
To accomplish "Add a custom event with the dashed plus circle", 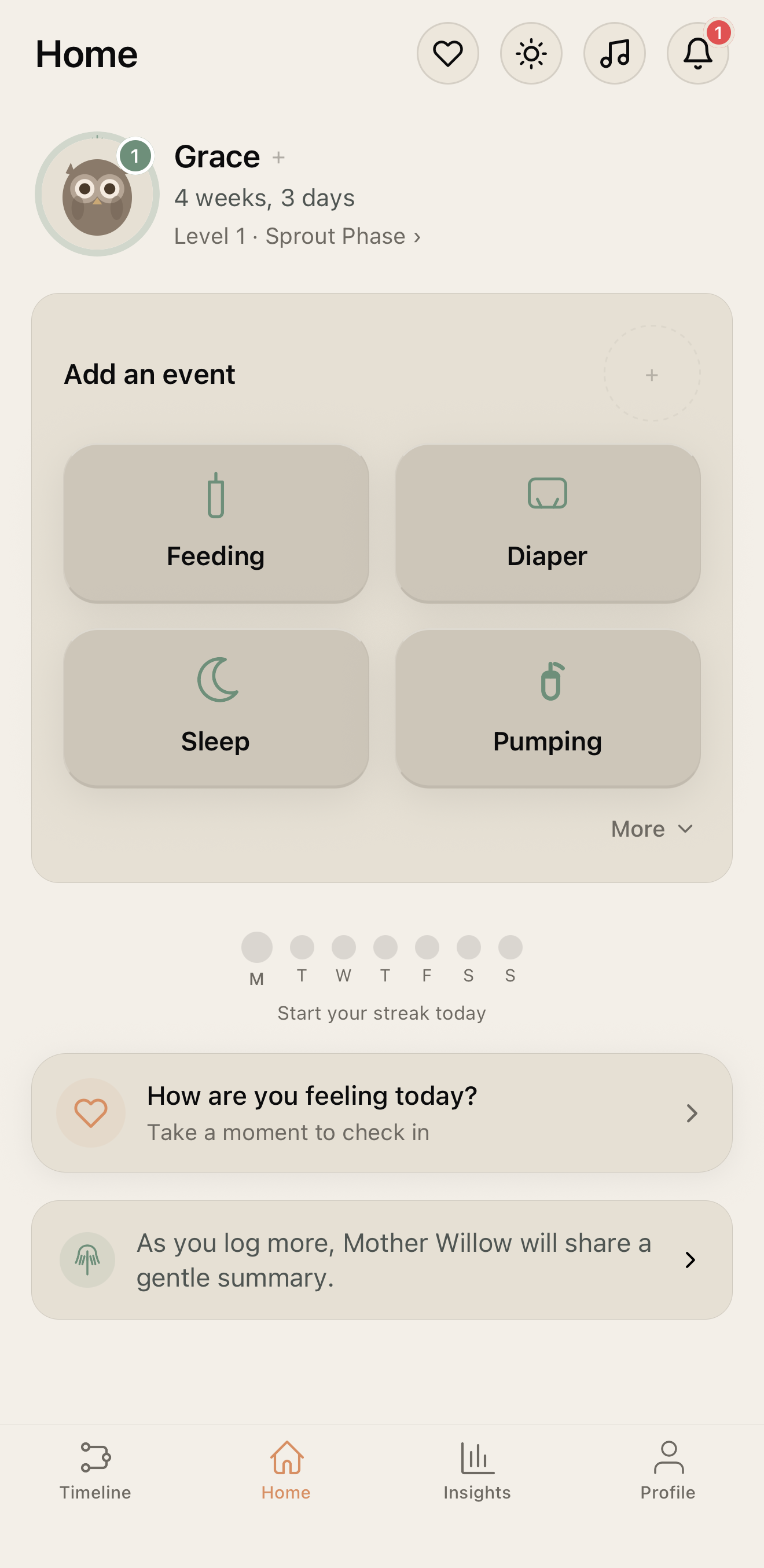I will coord(652,375).
